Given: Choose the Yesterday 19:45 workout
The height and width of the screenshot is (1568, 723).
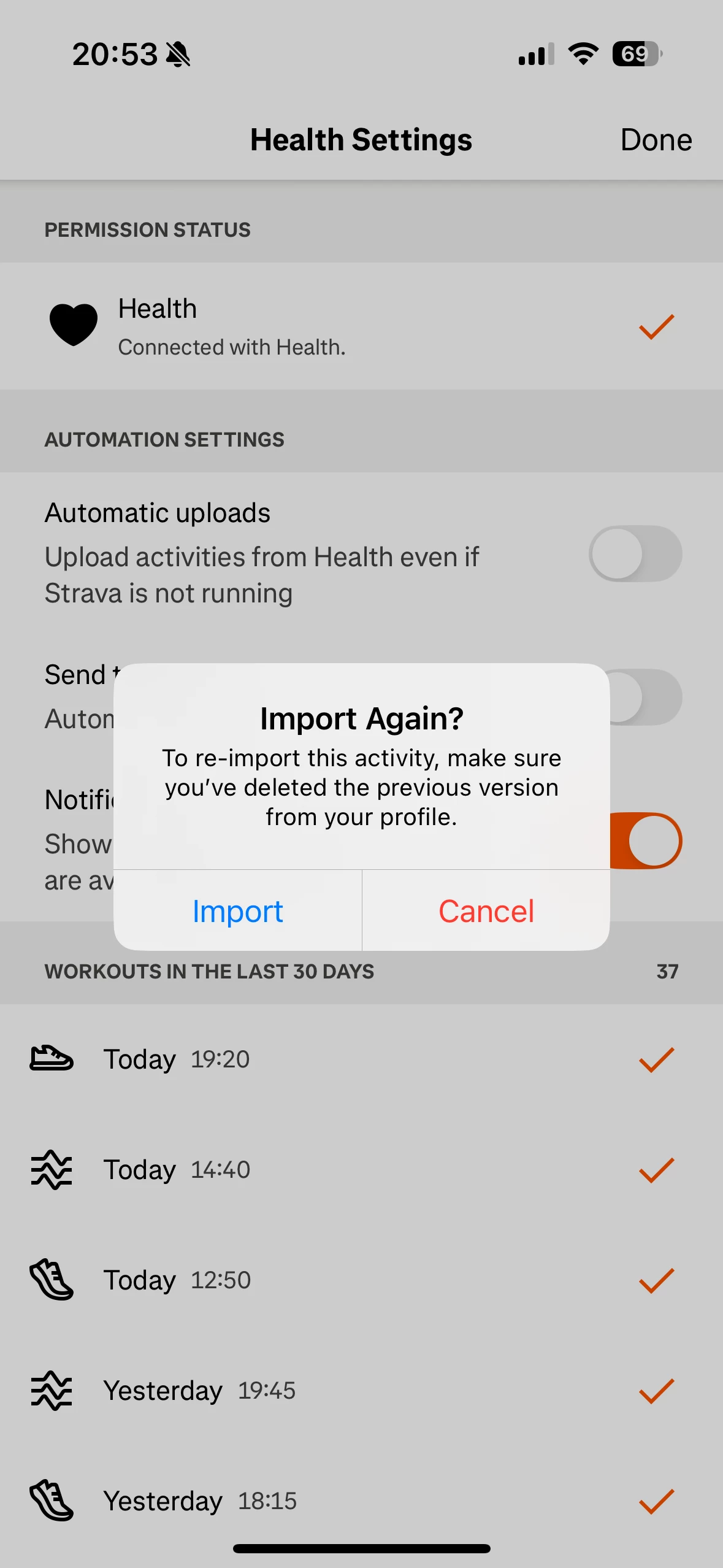Looking at the screenshot, I should pos(361,1391).
